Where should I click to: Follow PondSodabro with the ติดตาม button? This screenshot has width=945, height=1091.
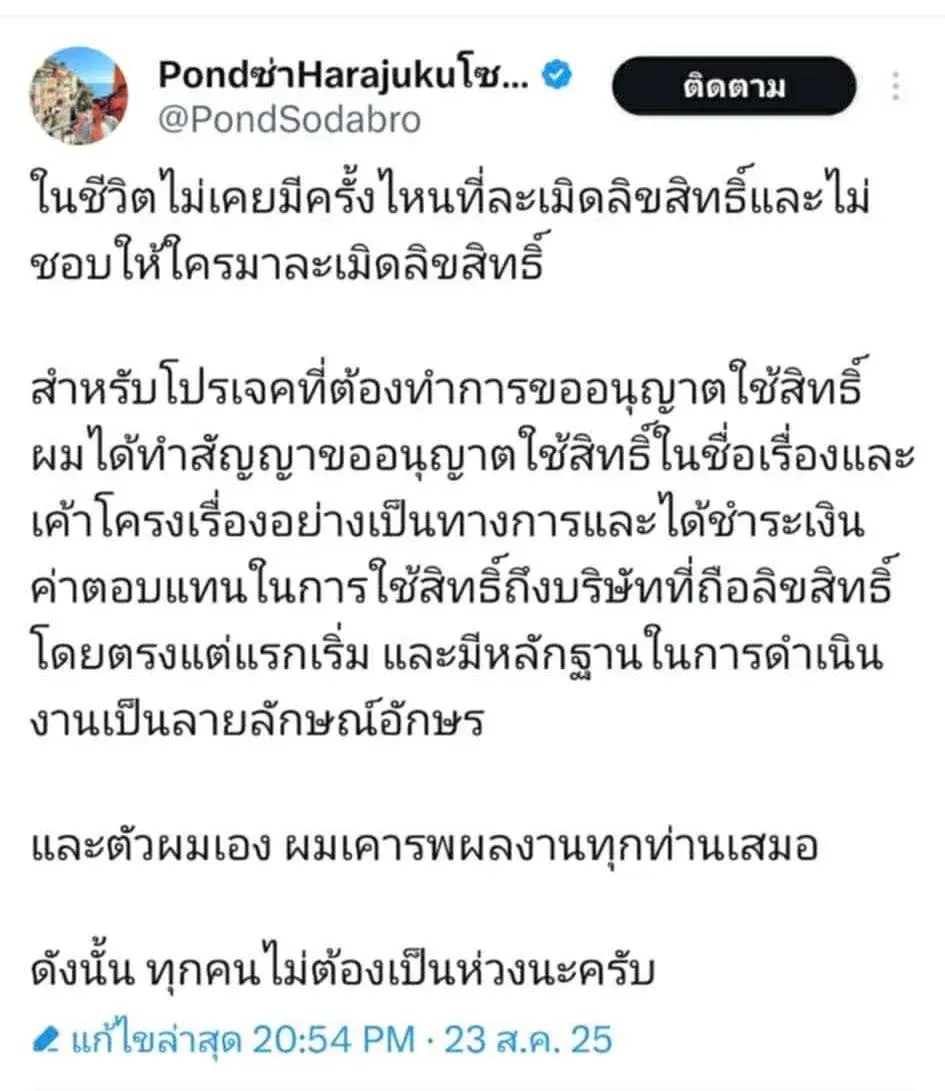733,87
